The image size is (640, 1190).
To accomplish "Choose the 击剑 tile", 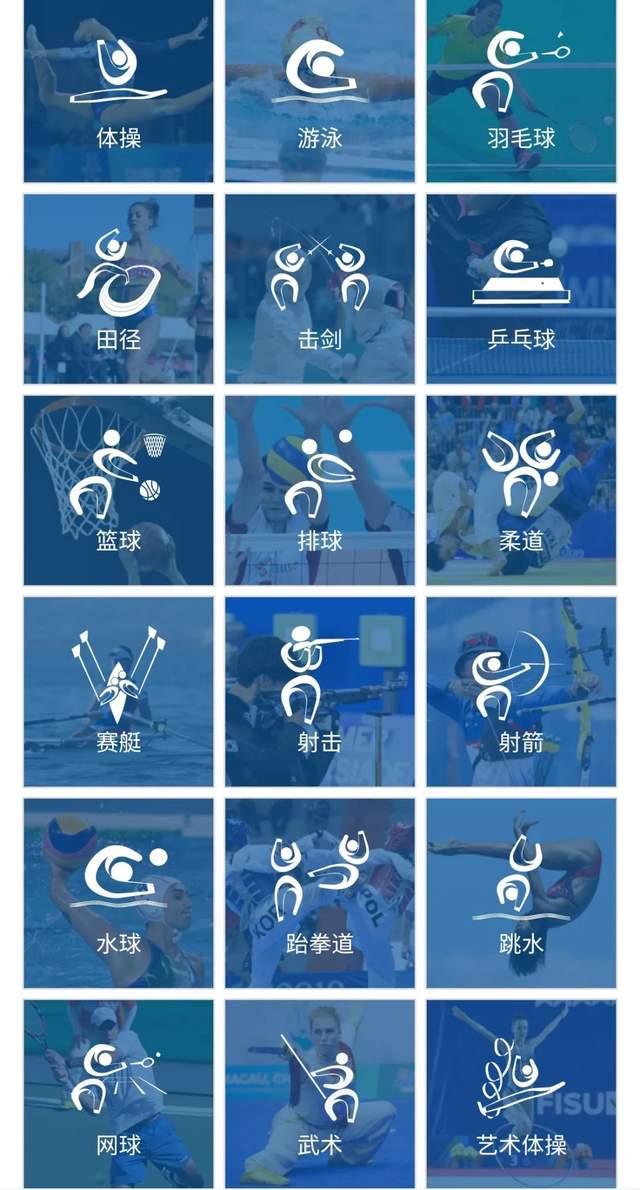I will pyautogui.click(x=320, y=289).
